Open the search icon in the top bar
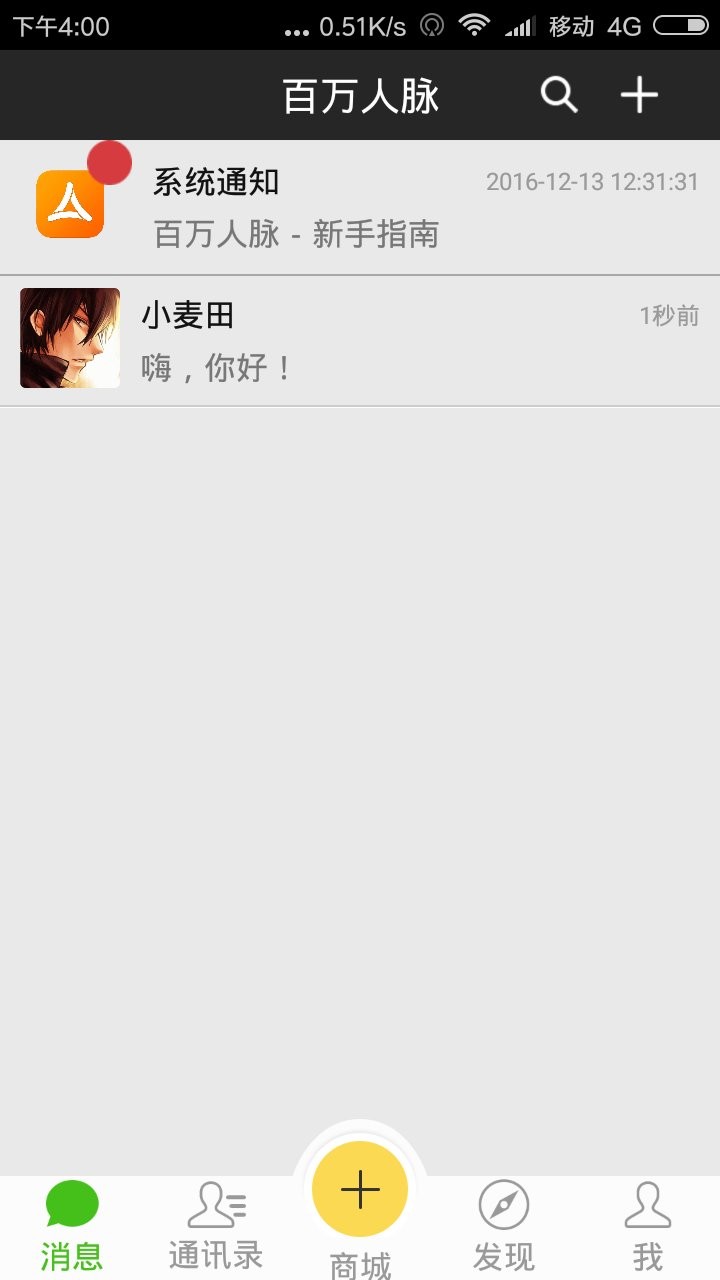This screenshot has width=720, height=1280. (559, 96)
